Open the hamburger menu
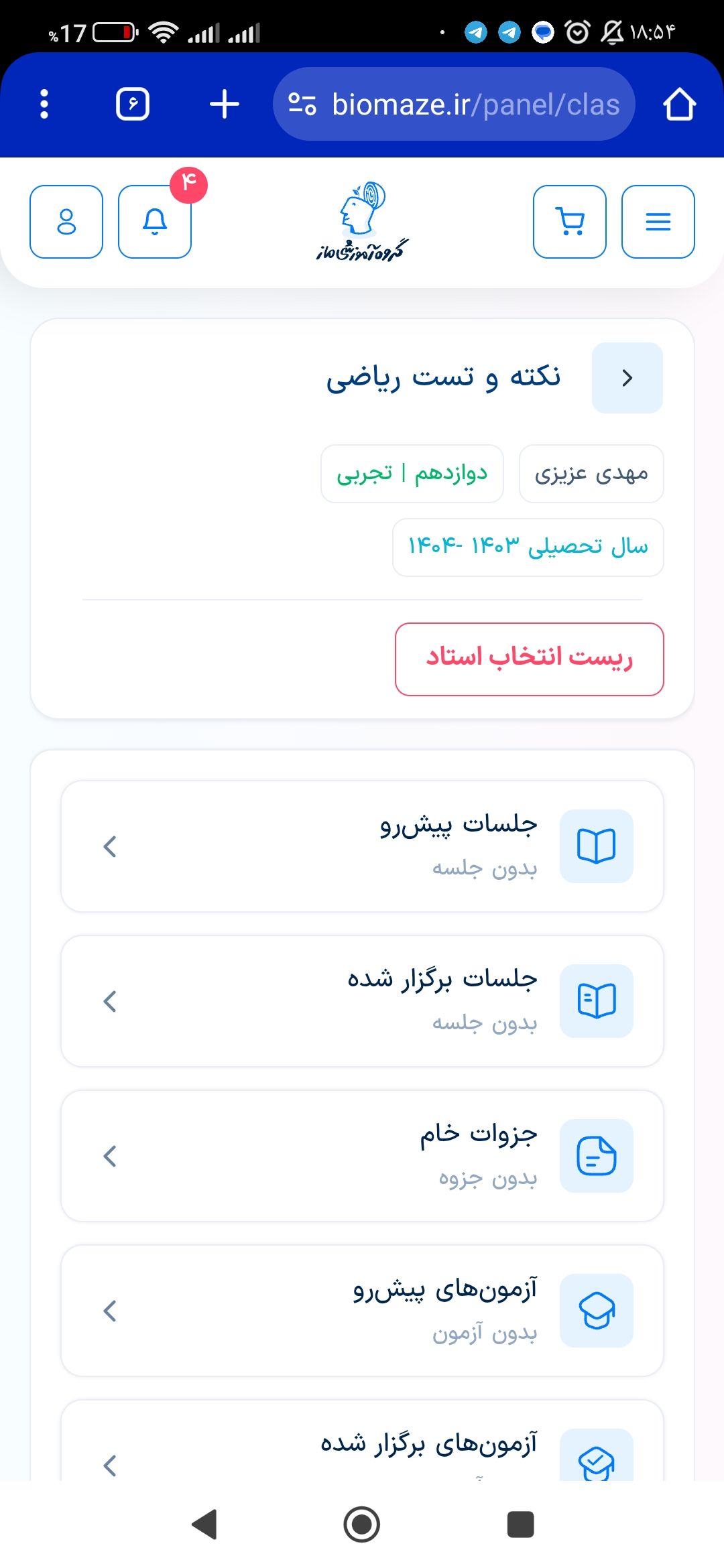This screenshot has width=724, height=1568. click(658, 222)
